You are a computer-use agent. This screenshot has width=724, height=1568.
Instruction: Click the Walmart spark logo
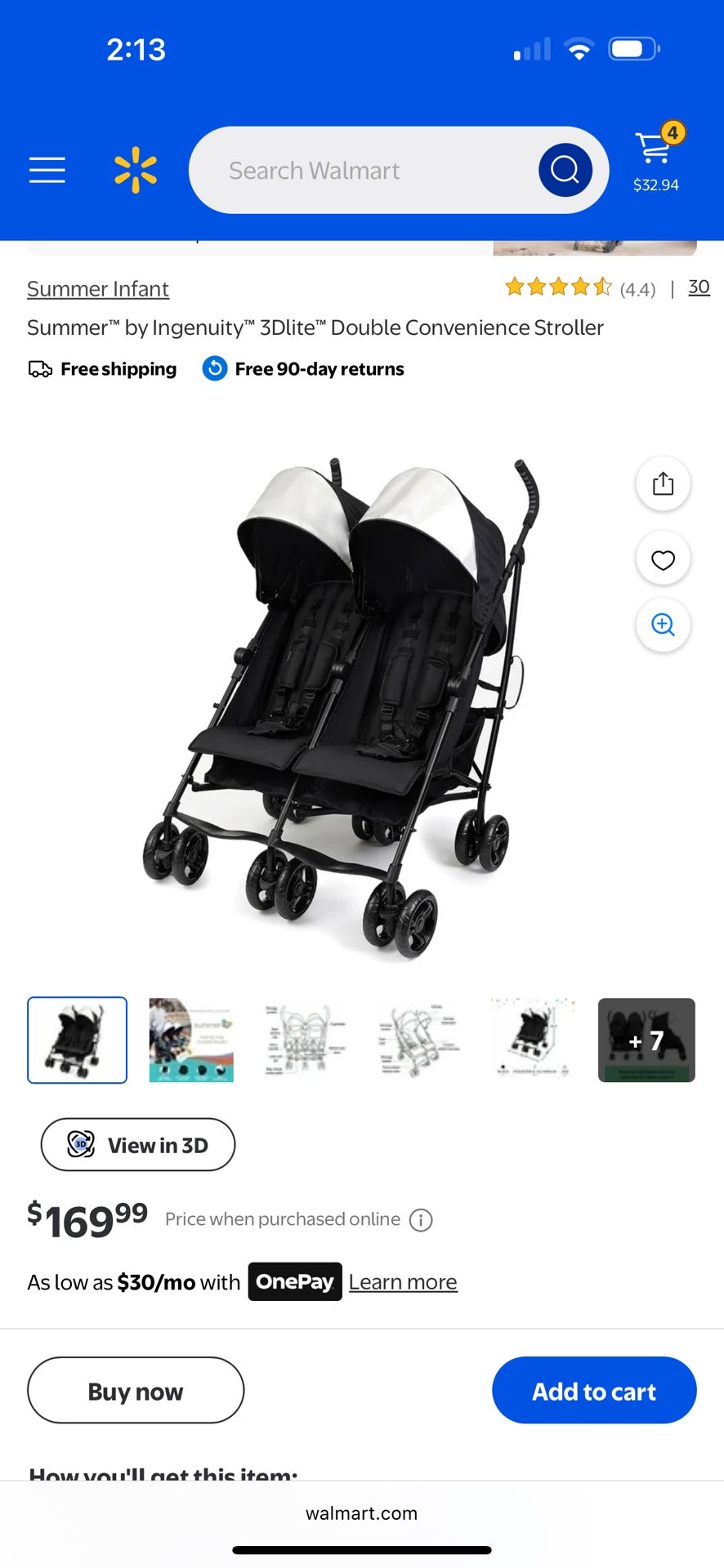pyautogui.click(x=136, y=170)
